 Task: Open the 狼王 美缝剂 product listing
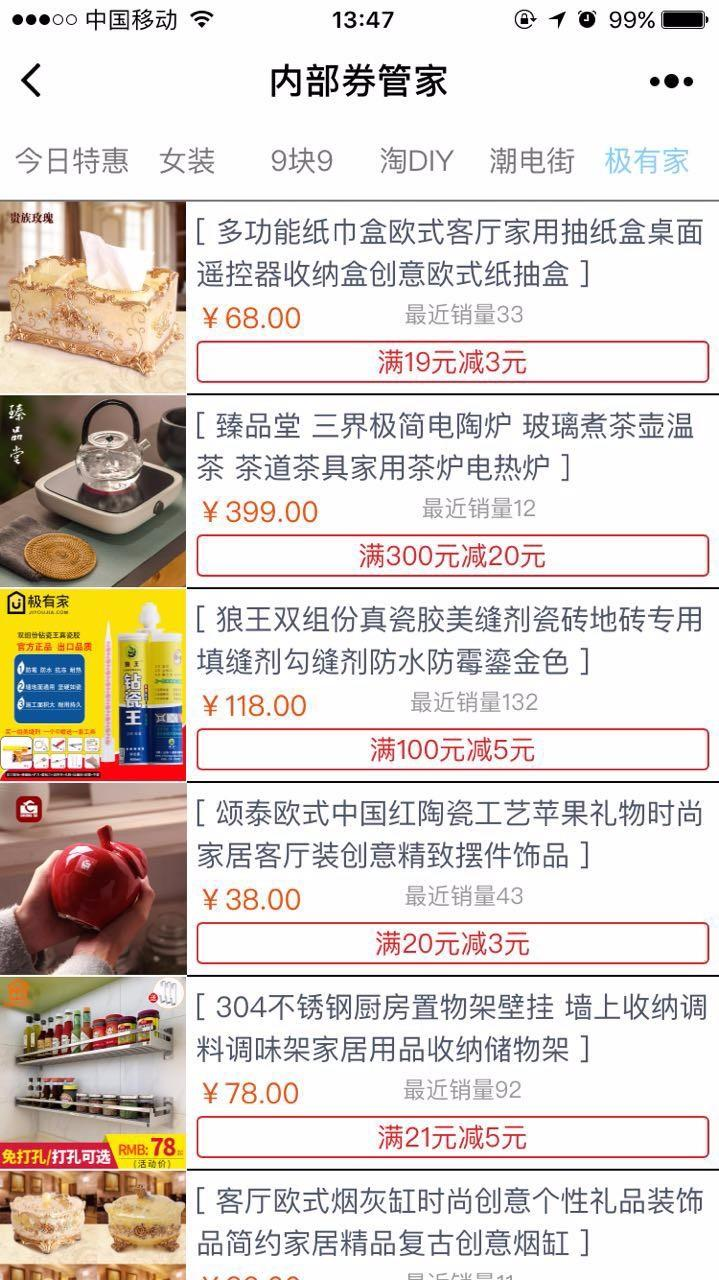point(450,640)
